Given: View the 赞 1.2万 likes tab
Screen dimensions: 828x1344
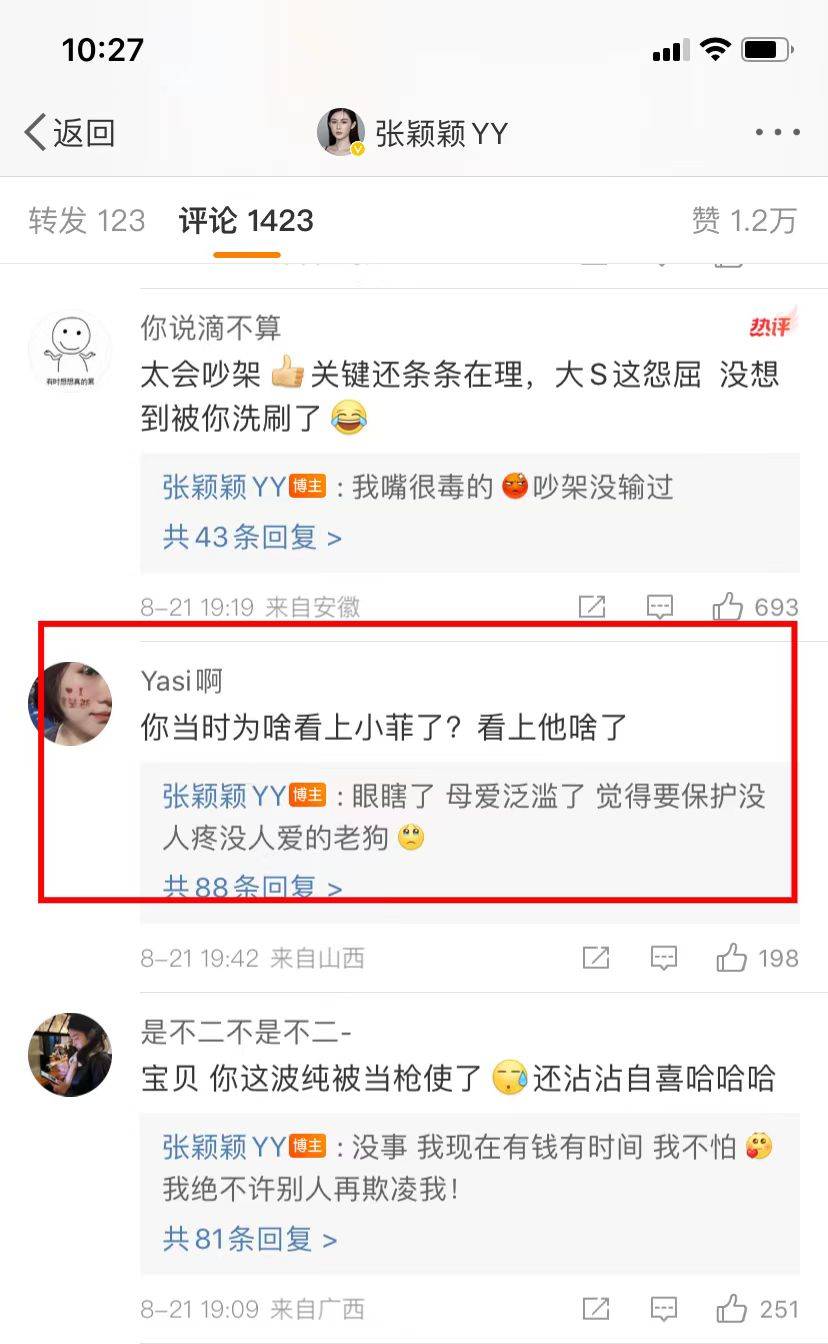Looking at the screenshot, I should tap(744, 221).
